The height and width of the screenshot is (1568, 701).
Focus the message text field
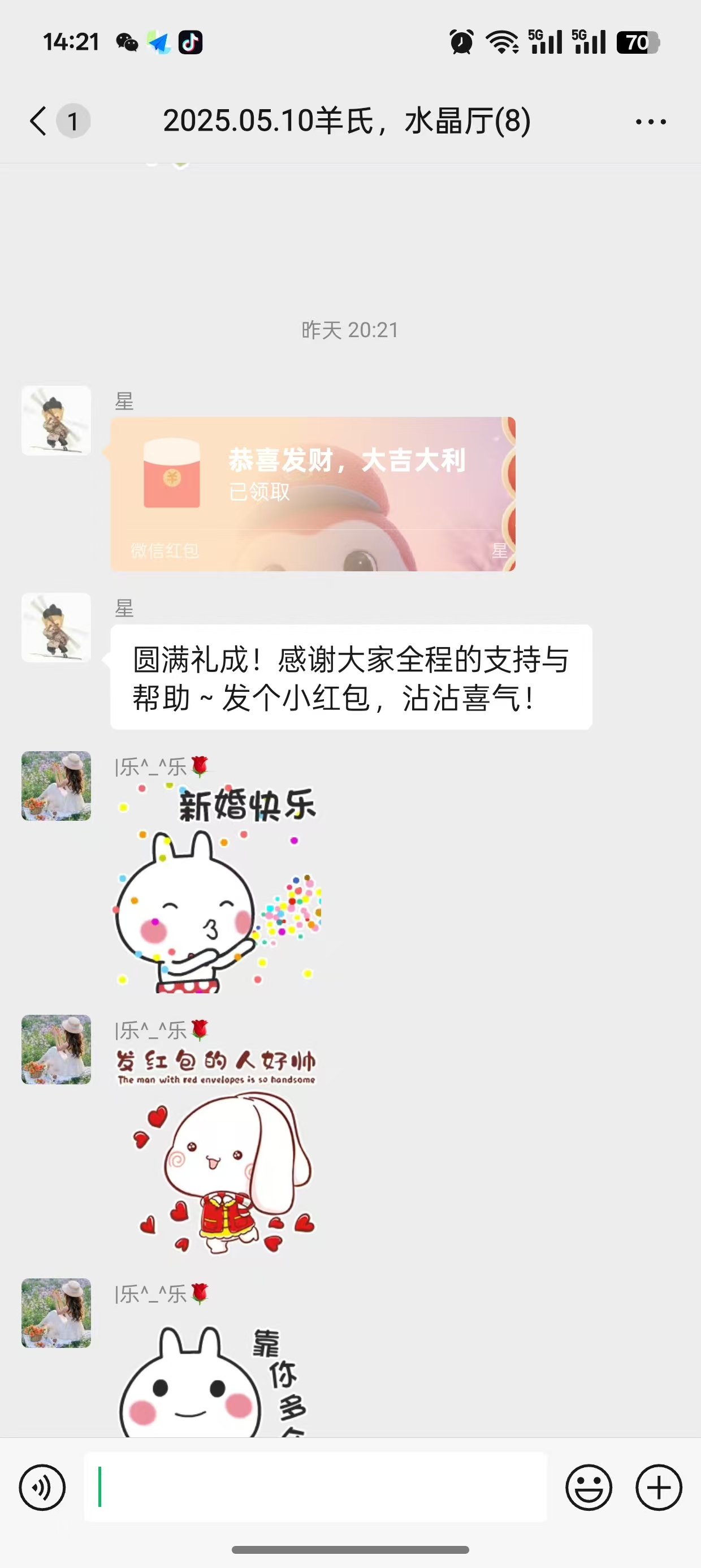[x=315, y=1487]
